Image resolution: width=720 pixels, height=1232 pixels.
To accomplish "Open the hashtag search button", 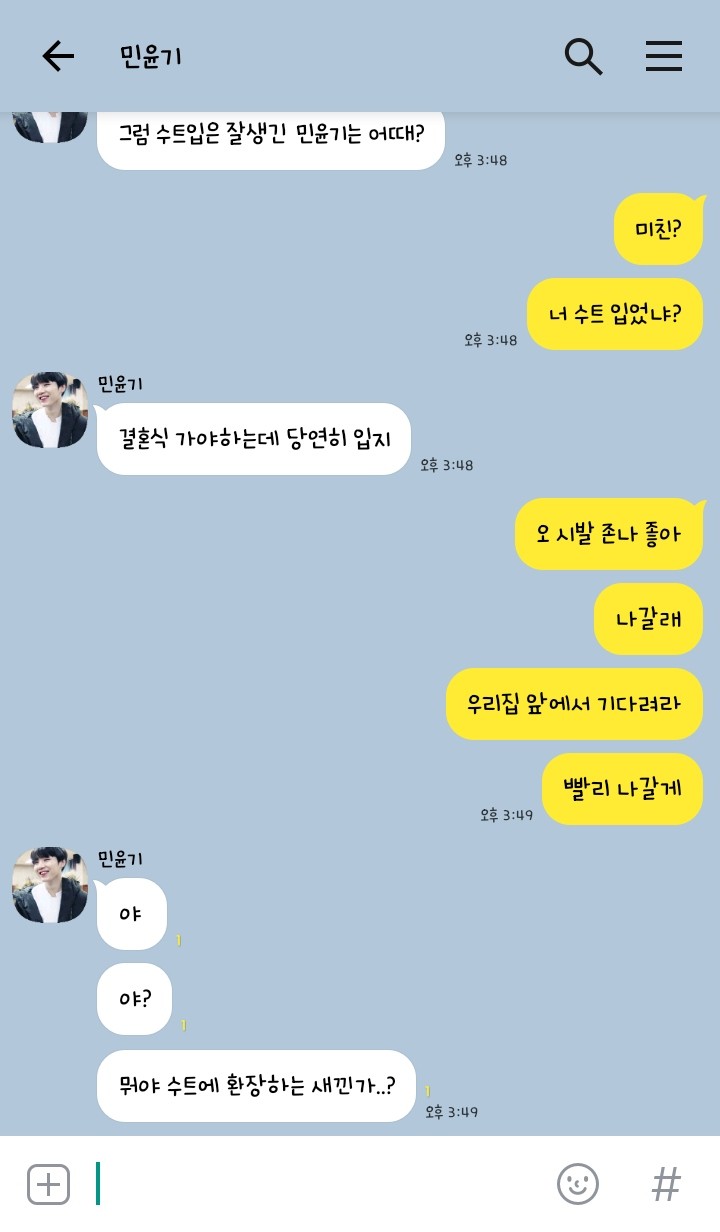I will (x=666, y=1185).
